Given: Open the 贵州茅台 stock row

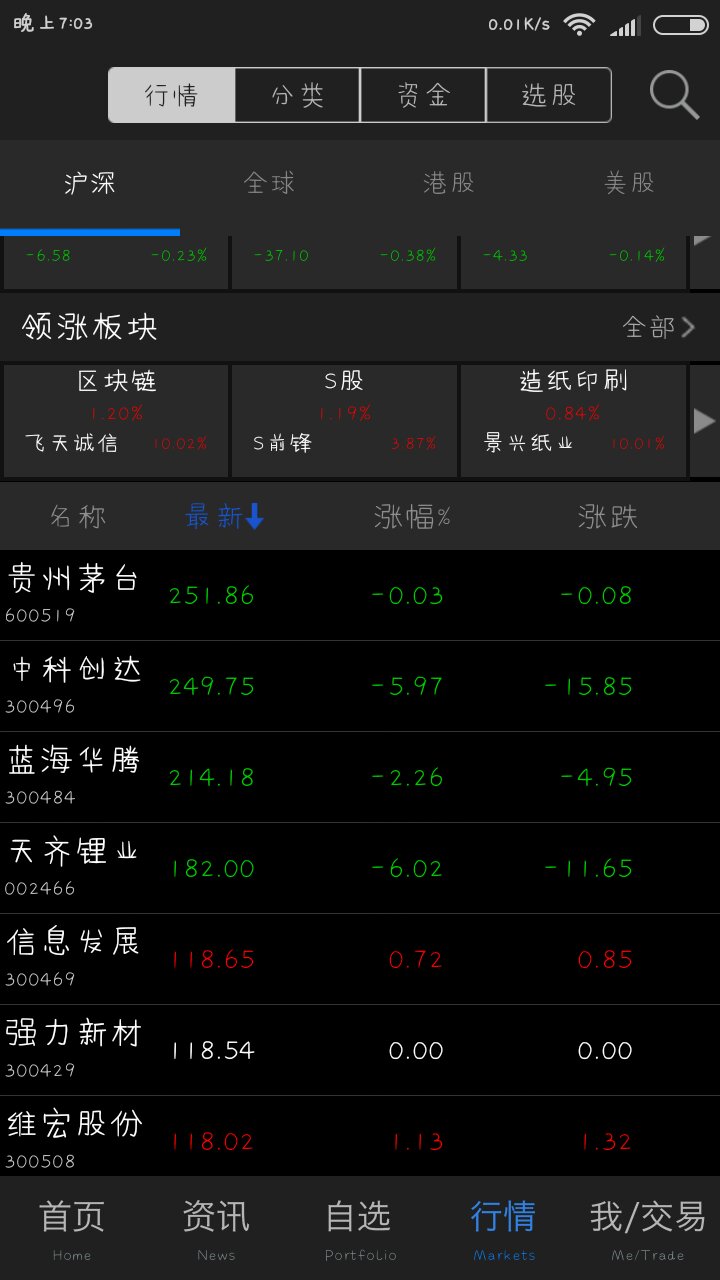Looking at the screenshot, I should click(x=360, y=595).
